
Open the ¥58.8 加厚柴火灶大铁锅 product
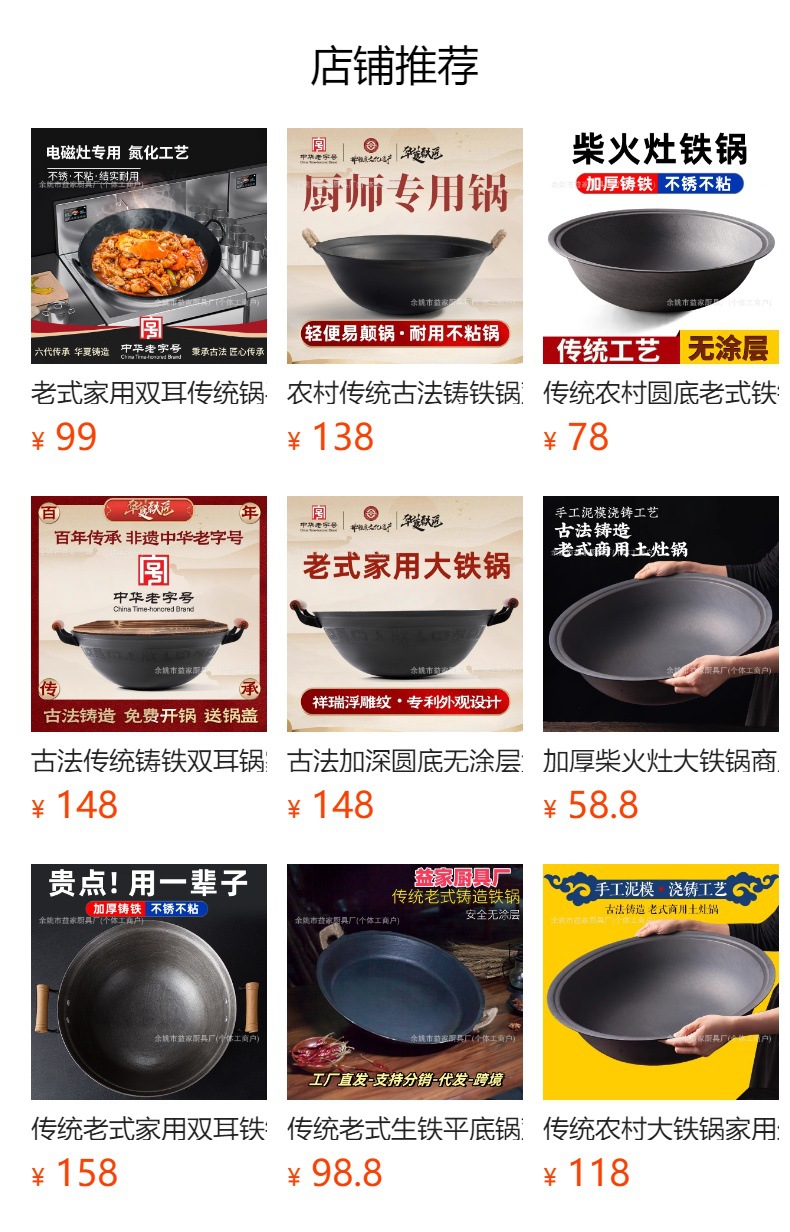coord(661,660)
